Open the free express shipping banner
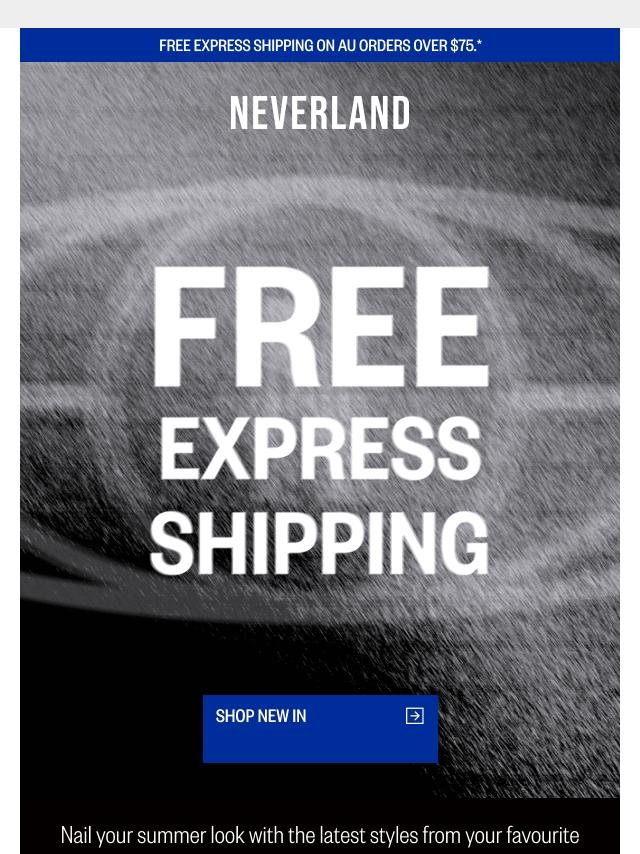Screen dimensions: 640x854 click(x=320, y=46)
